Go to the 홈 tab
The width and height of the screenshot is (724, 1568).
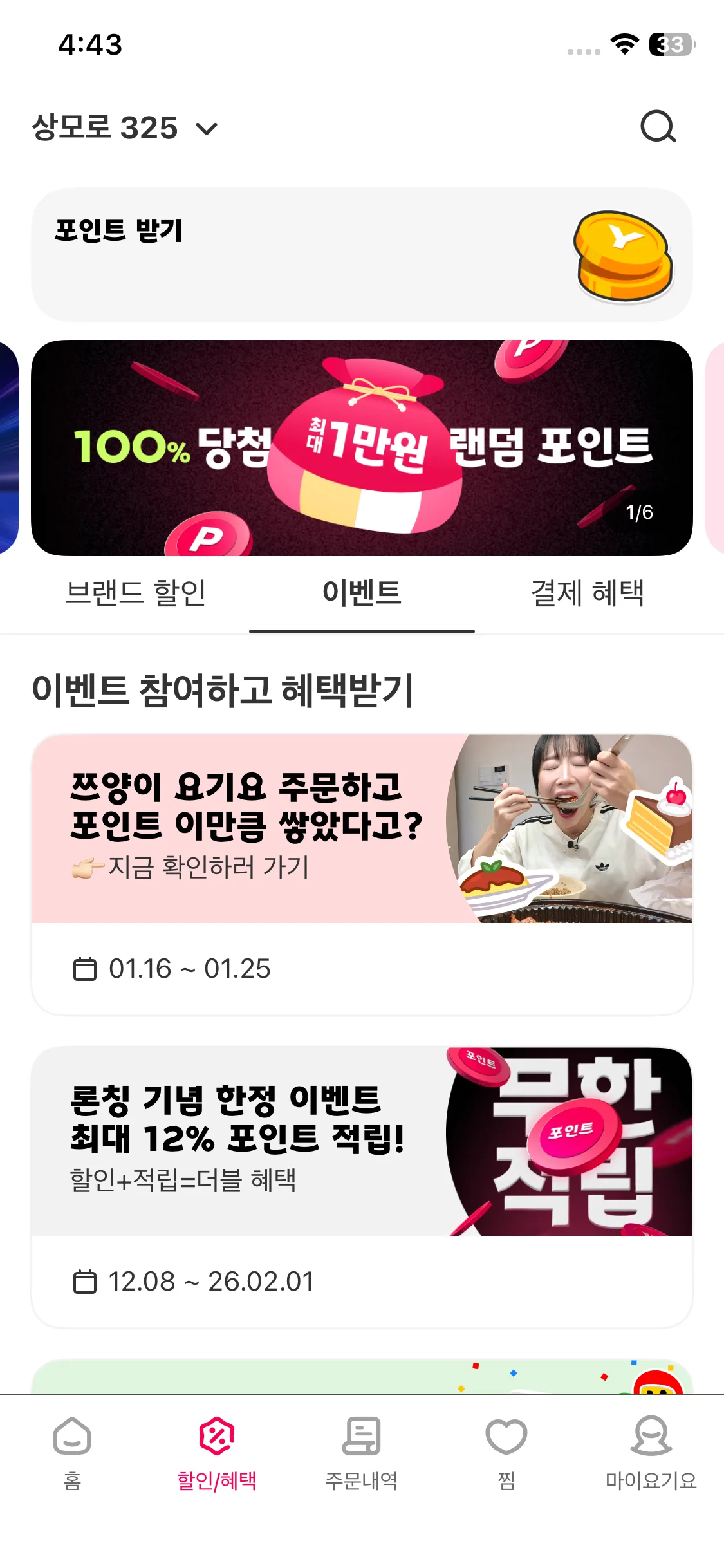72,1453
